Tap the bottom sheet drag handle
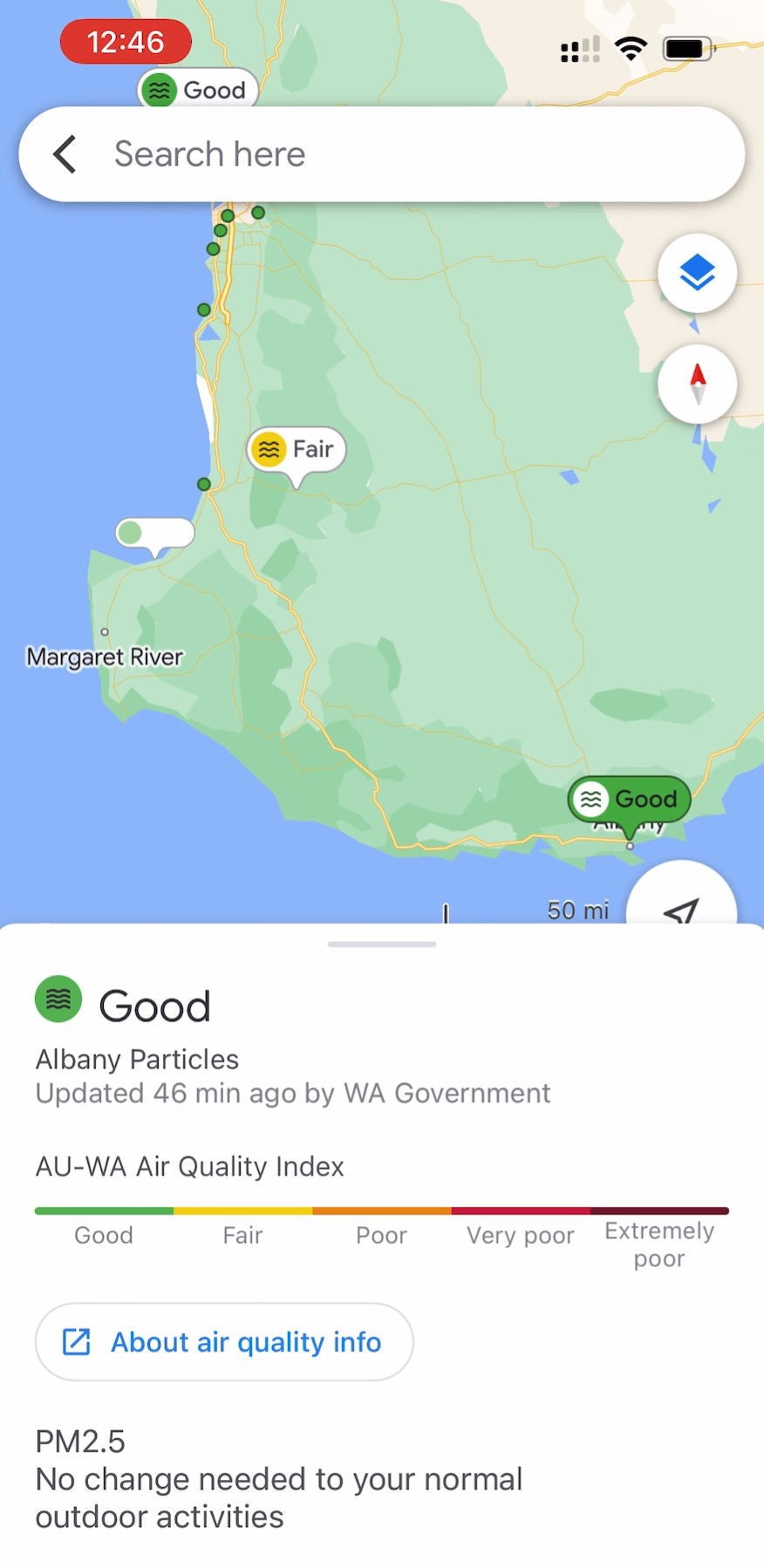Image resolution: width=764 pixels, height=1568 pixels. coord(382,944)
